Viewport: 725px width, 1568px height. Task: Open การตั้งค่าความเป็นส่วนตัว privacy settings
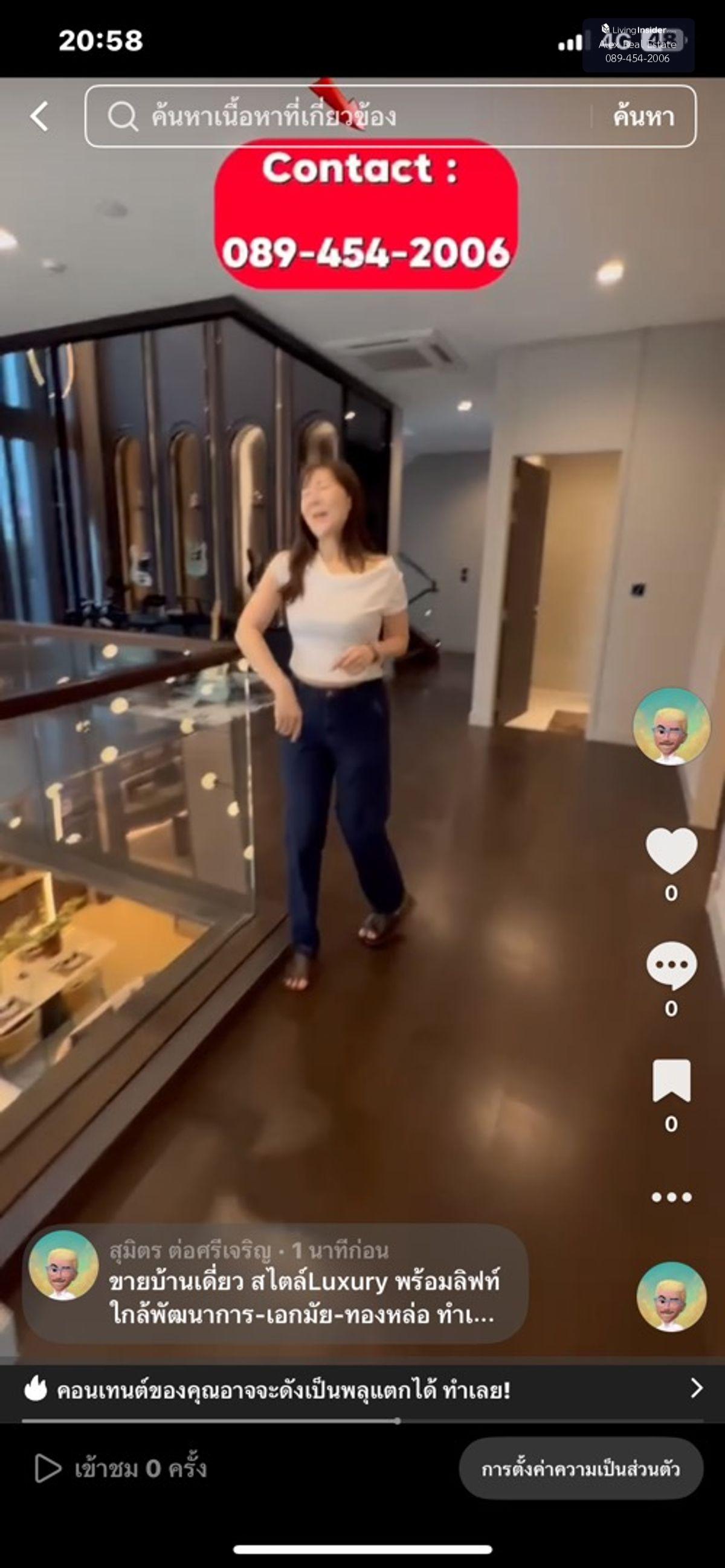coord(581,1469)
